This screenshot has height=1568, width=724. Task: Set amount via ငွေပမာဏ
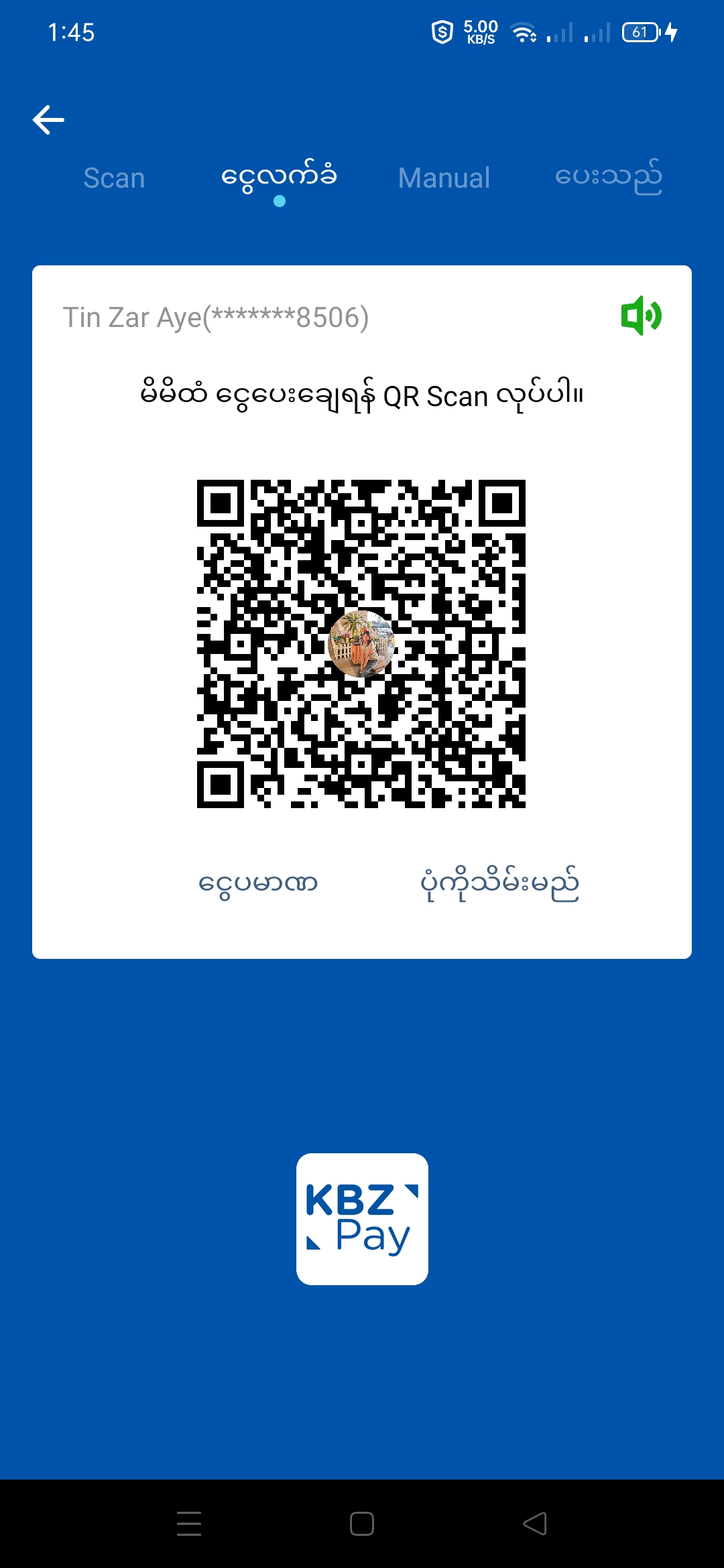coord(258,884)
